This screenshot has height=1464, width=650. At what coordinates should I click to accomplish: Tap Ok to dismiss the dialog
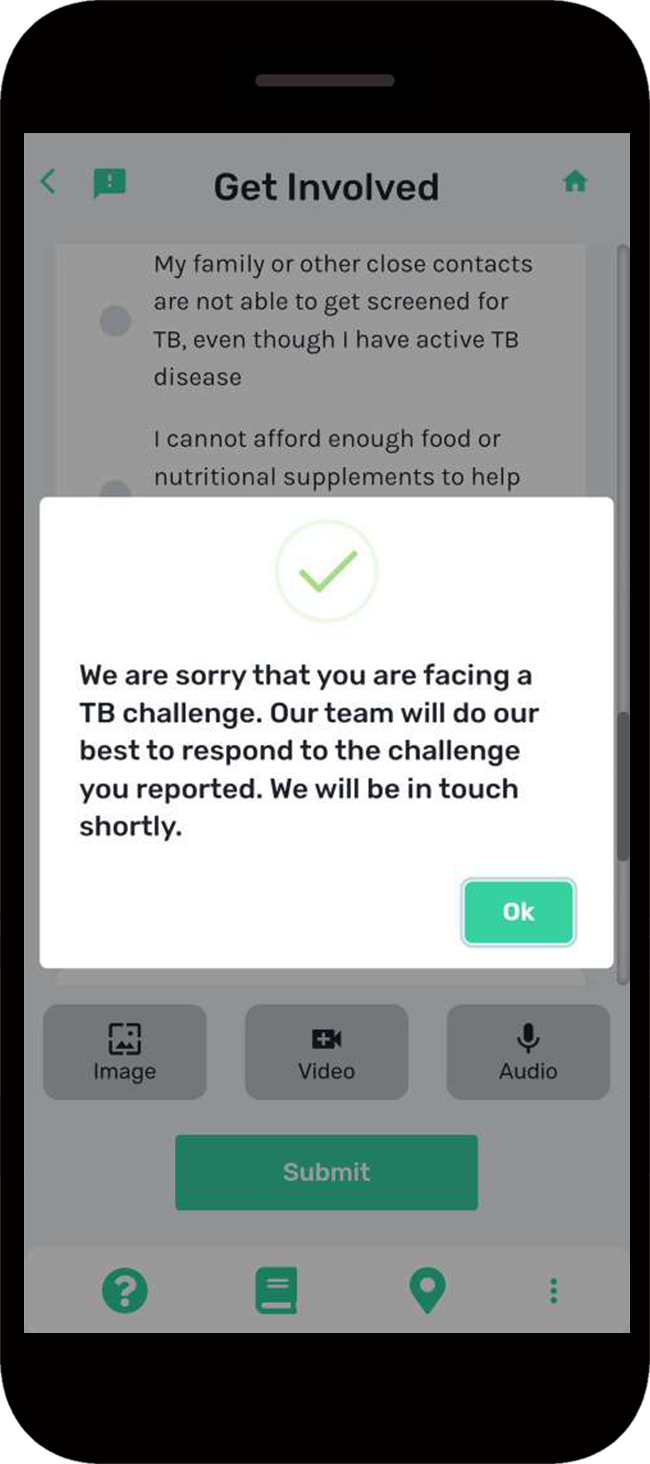point(518,912)
